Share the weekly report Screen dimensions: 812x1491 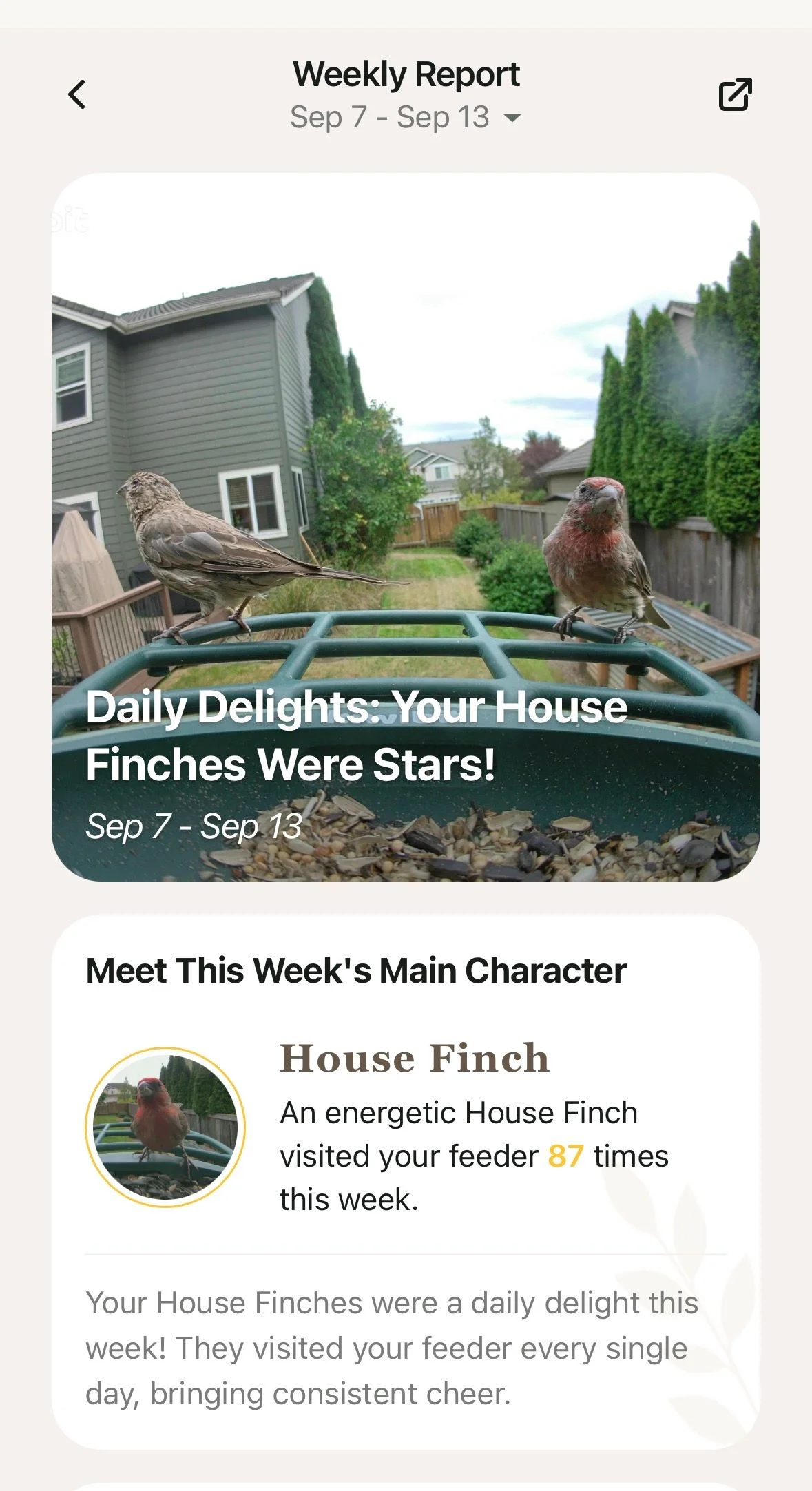(x=735, y=94)
